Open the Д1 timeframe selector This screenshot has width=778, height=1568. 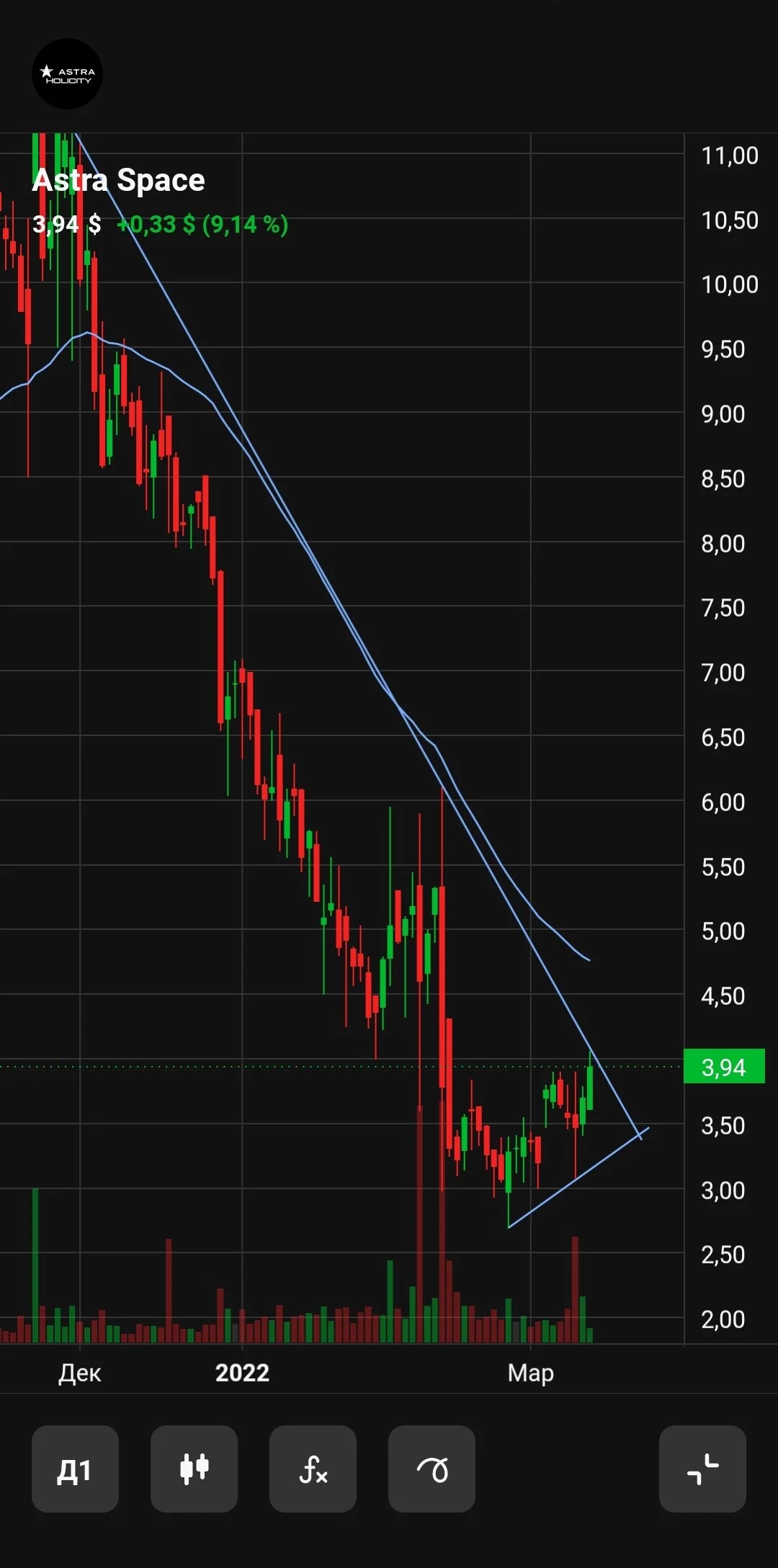(75, 1469)
